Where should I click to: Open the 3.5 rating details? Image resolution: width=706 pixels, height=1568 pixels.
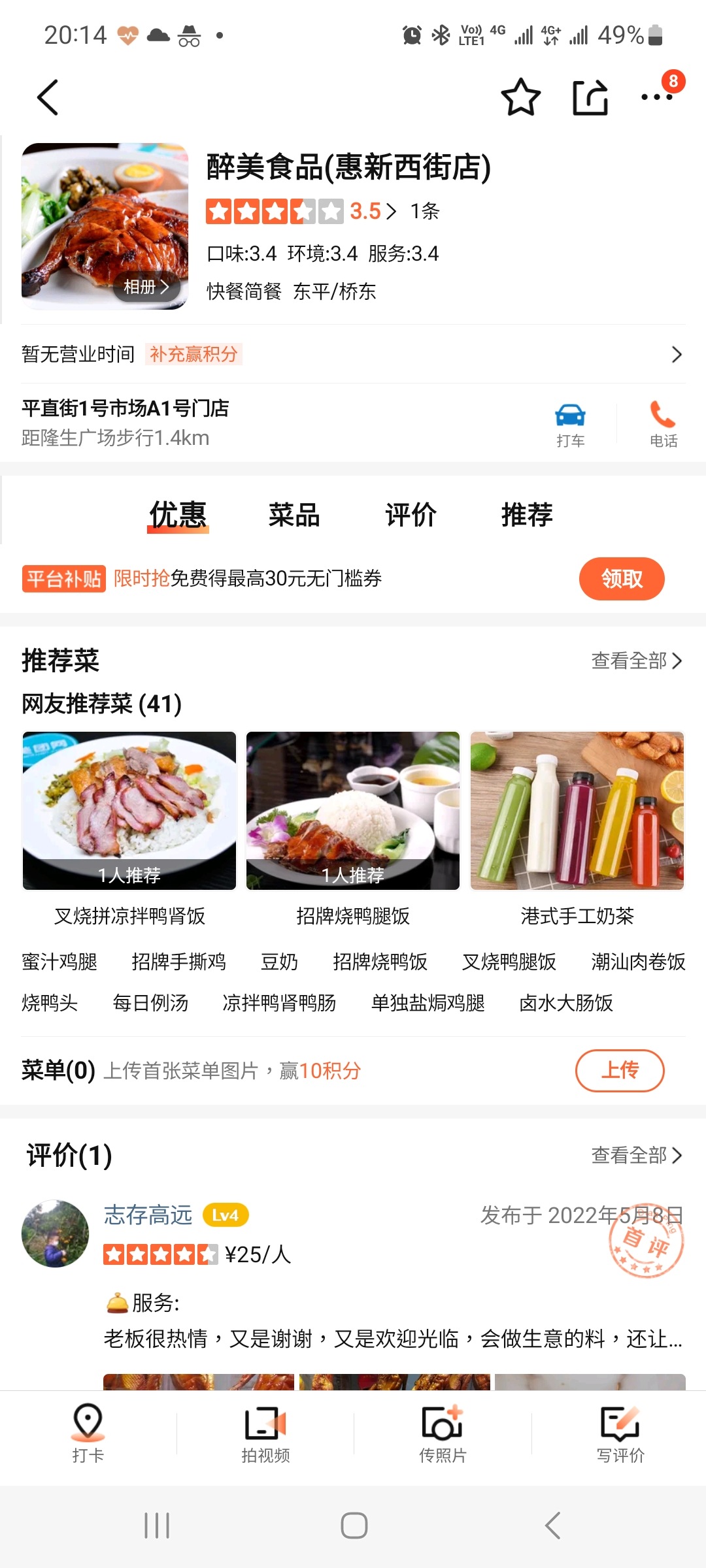[x=373, y=212]
